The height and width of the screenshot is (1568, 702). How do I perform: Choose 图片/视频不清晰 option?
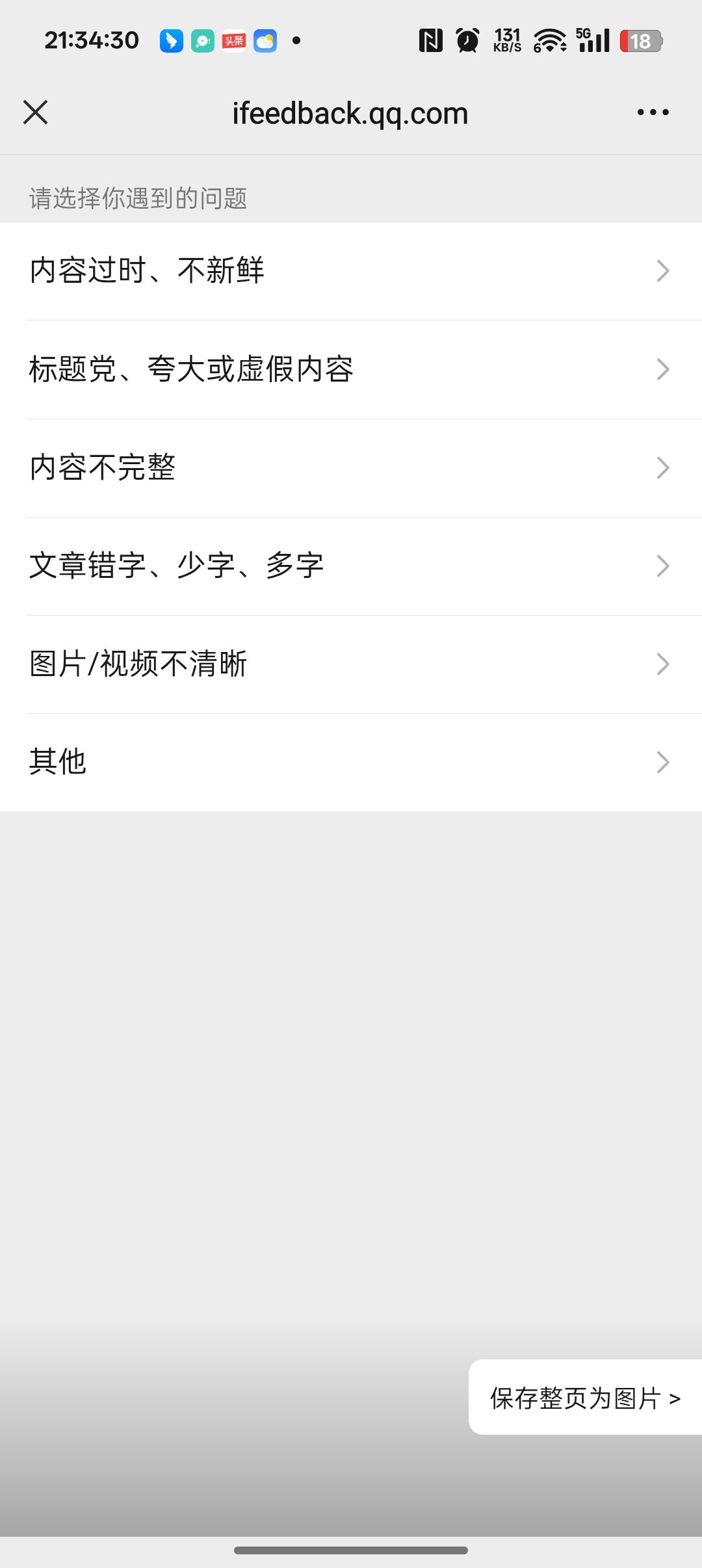click(351, 664)
